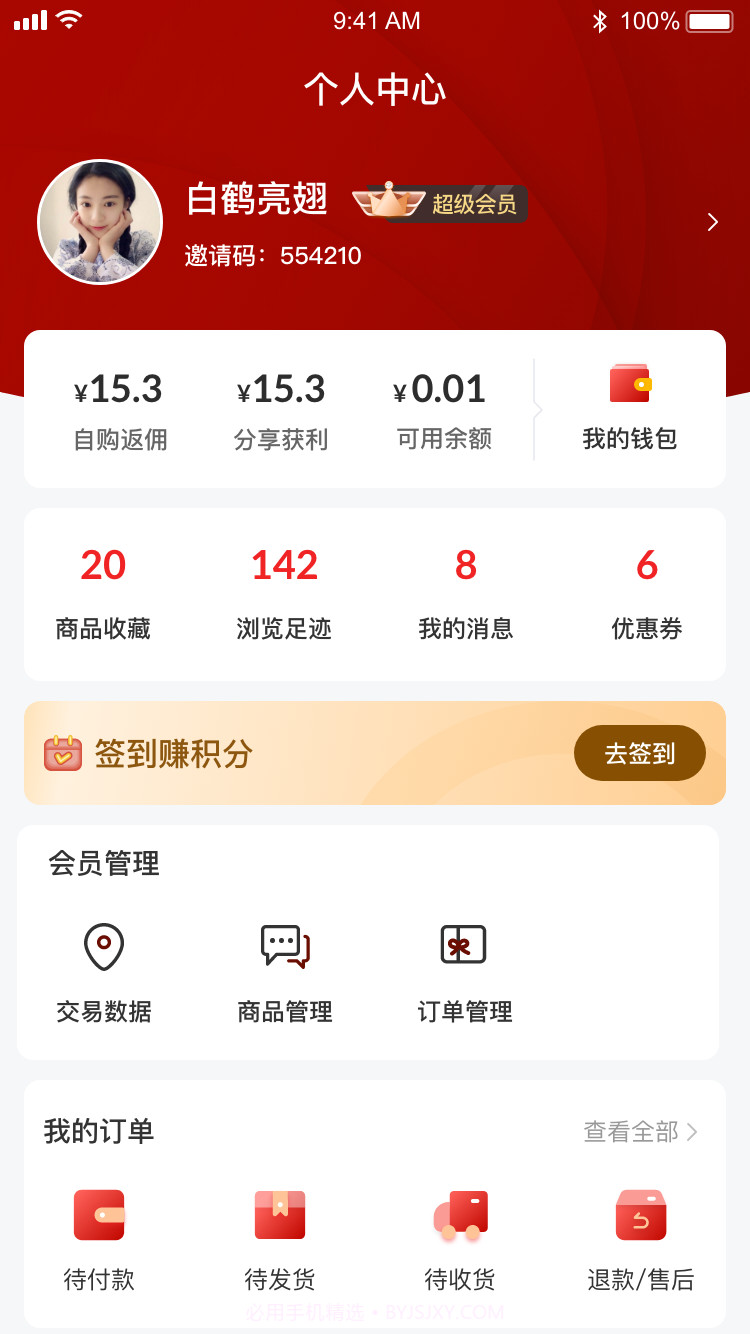Select the 交易数据 location-pin icon
750x1334 pixels.
(104, 944)
